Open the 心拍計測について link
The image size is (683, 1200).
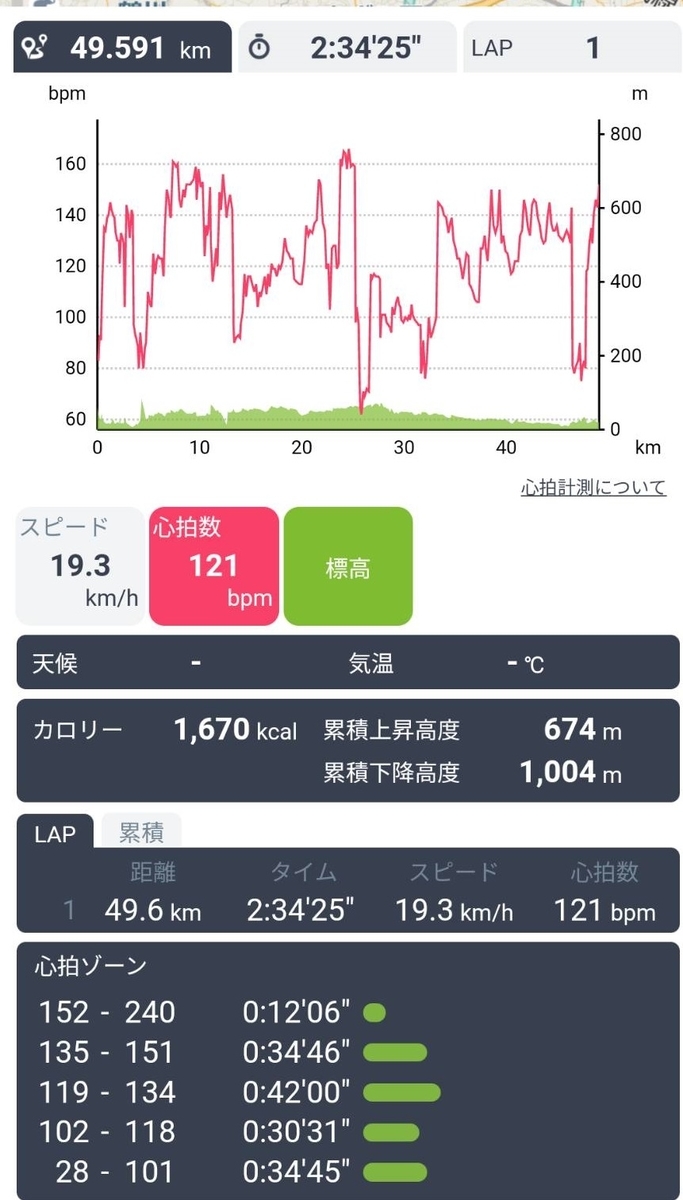[593, 487]
